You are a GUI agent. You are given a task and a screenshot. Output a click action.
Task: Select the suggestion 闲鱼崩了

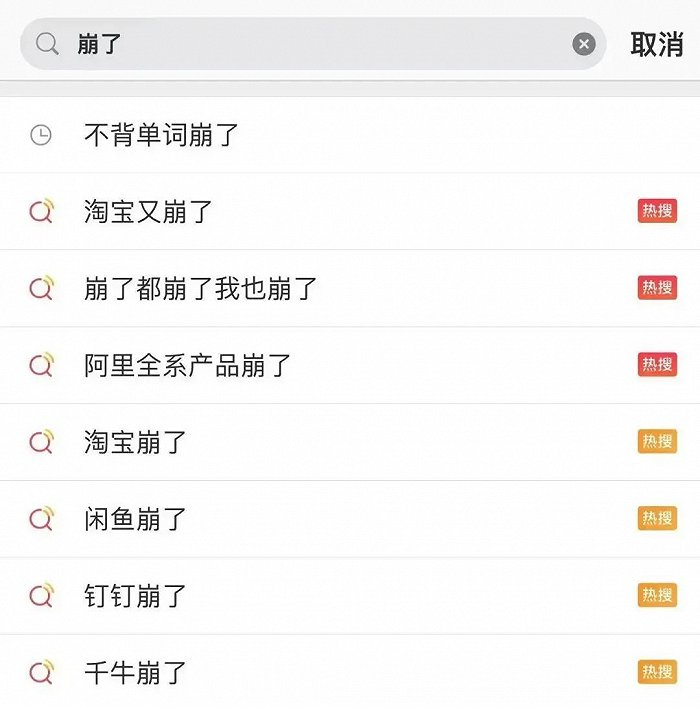click(136, 520)
